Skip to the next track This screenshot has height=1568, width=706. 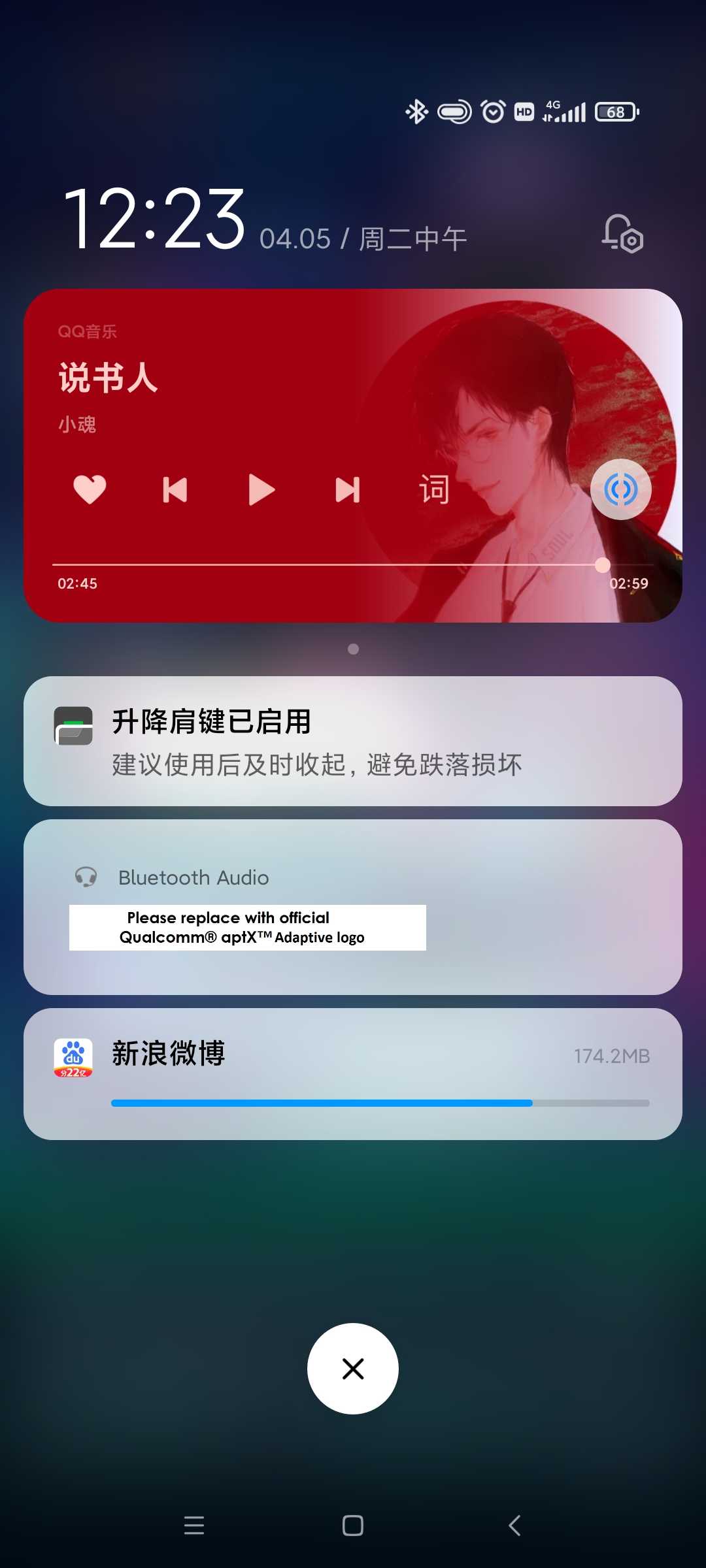348,490
